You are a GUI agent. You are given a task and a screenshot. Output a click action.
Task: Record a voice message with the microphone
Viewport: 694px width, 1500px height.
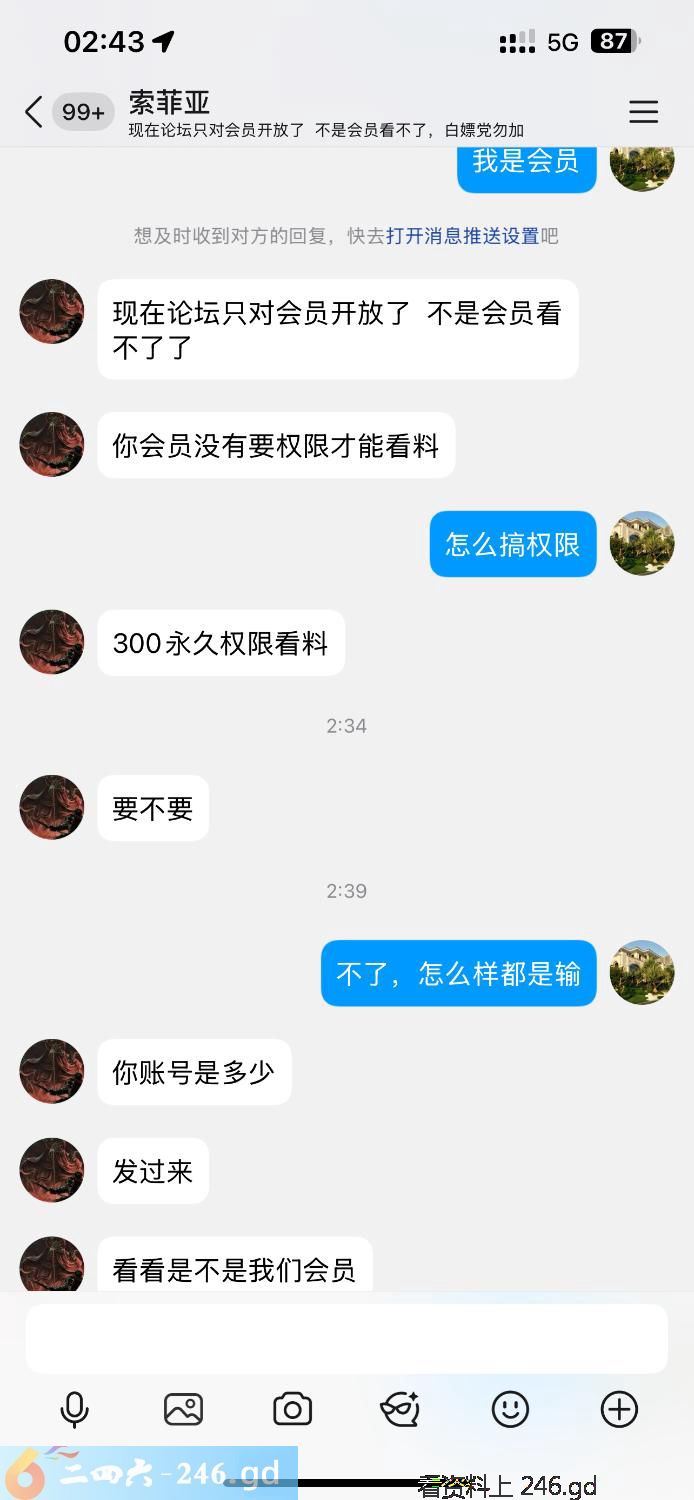(75, 1410)
